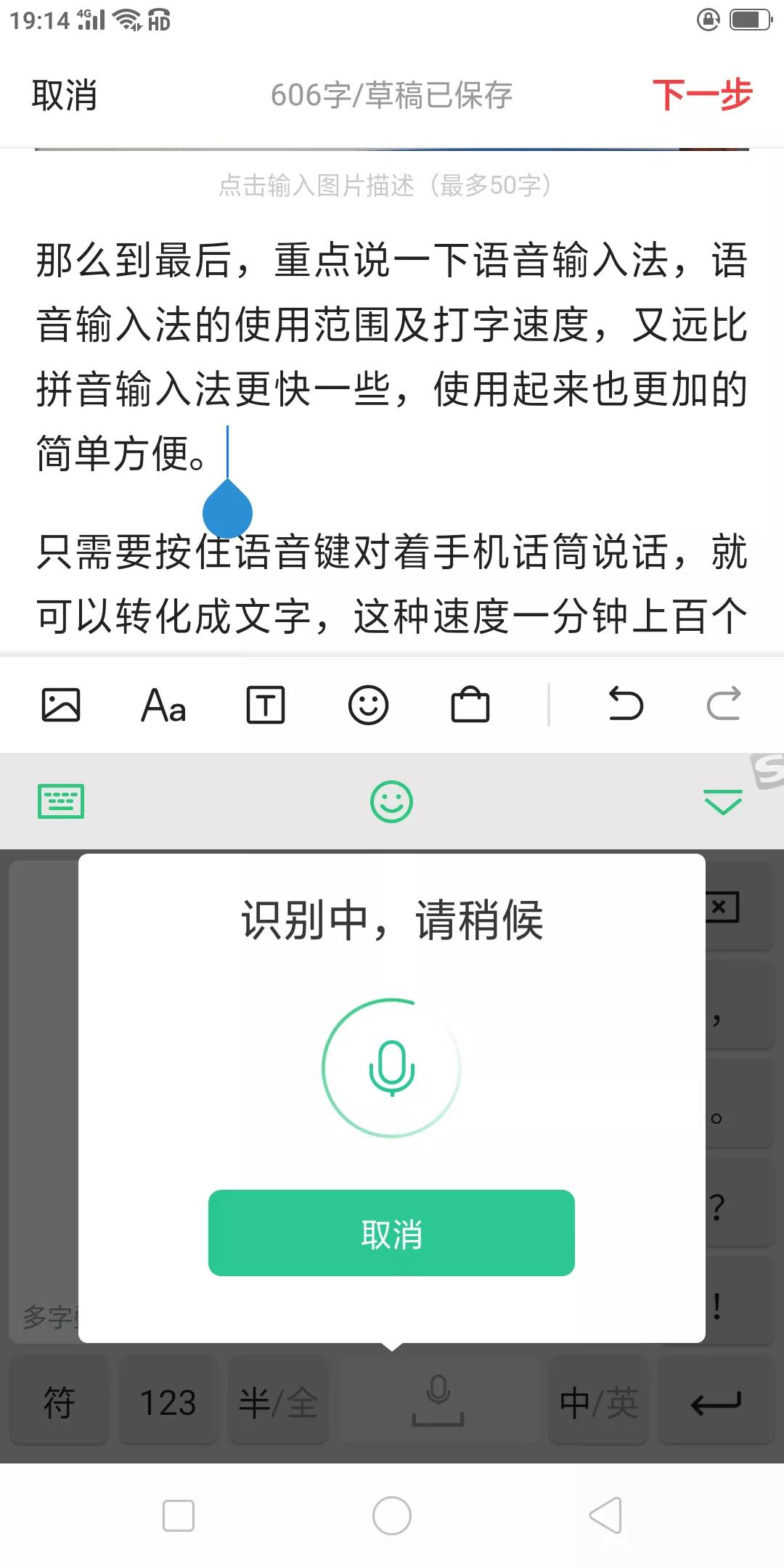Undo the last edit
Image resolution: width=784 pixels, height=1568 pixels.
pyautogui.click(x=626, y=704)
